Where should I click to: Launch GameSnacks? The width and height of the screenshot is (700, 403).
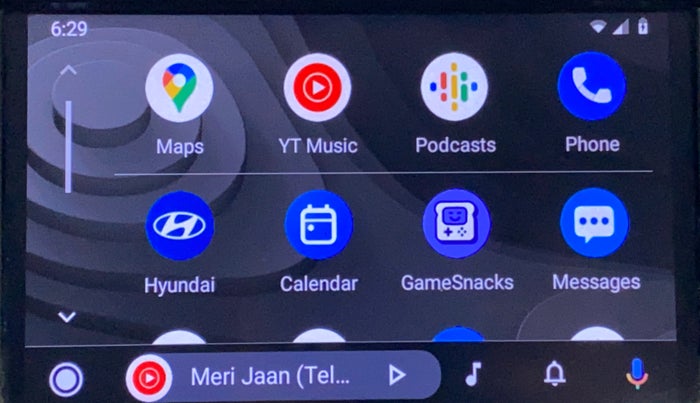click(x=456, y=224)
